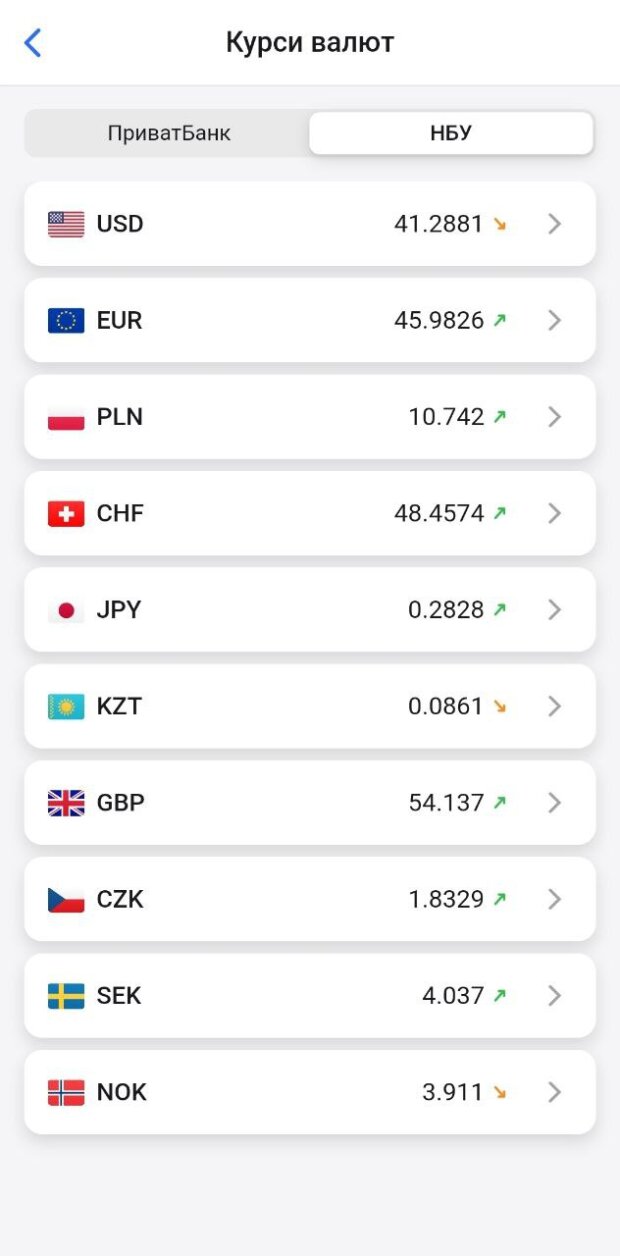620x1256 pixels.
Task: Open EUR rate details
Action: click(x=309, y=321)
